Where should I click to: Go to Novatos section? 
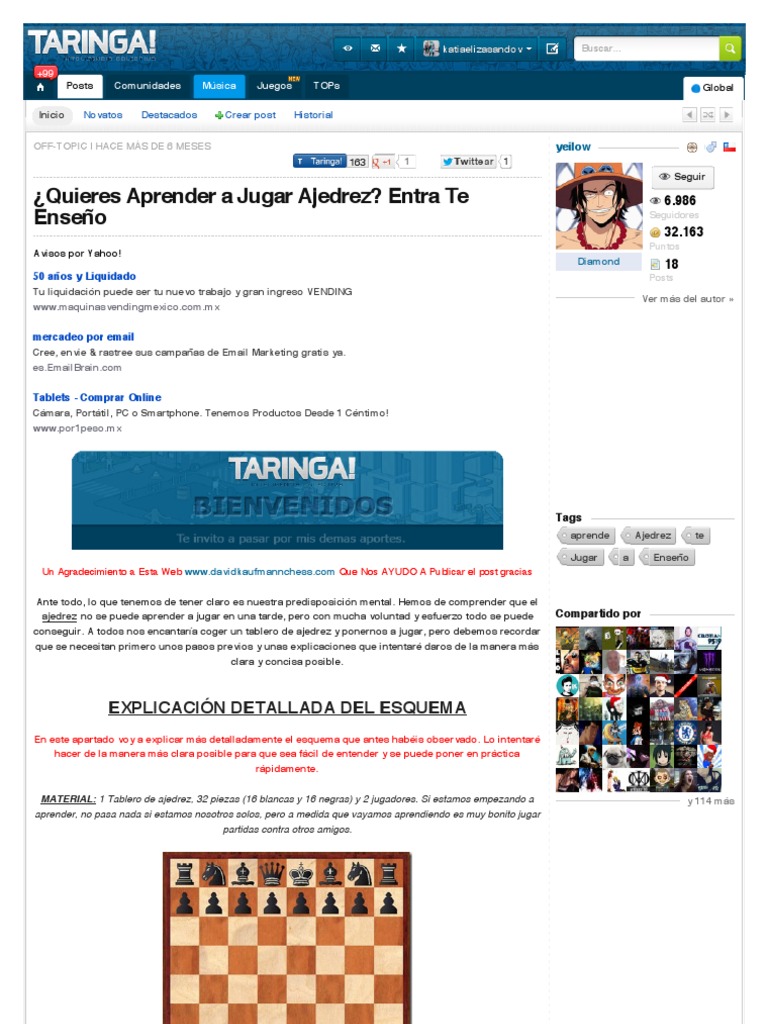[103, 115]
